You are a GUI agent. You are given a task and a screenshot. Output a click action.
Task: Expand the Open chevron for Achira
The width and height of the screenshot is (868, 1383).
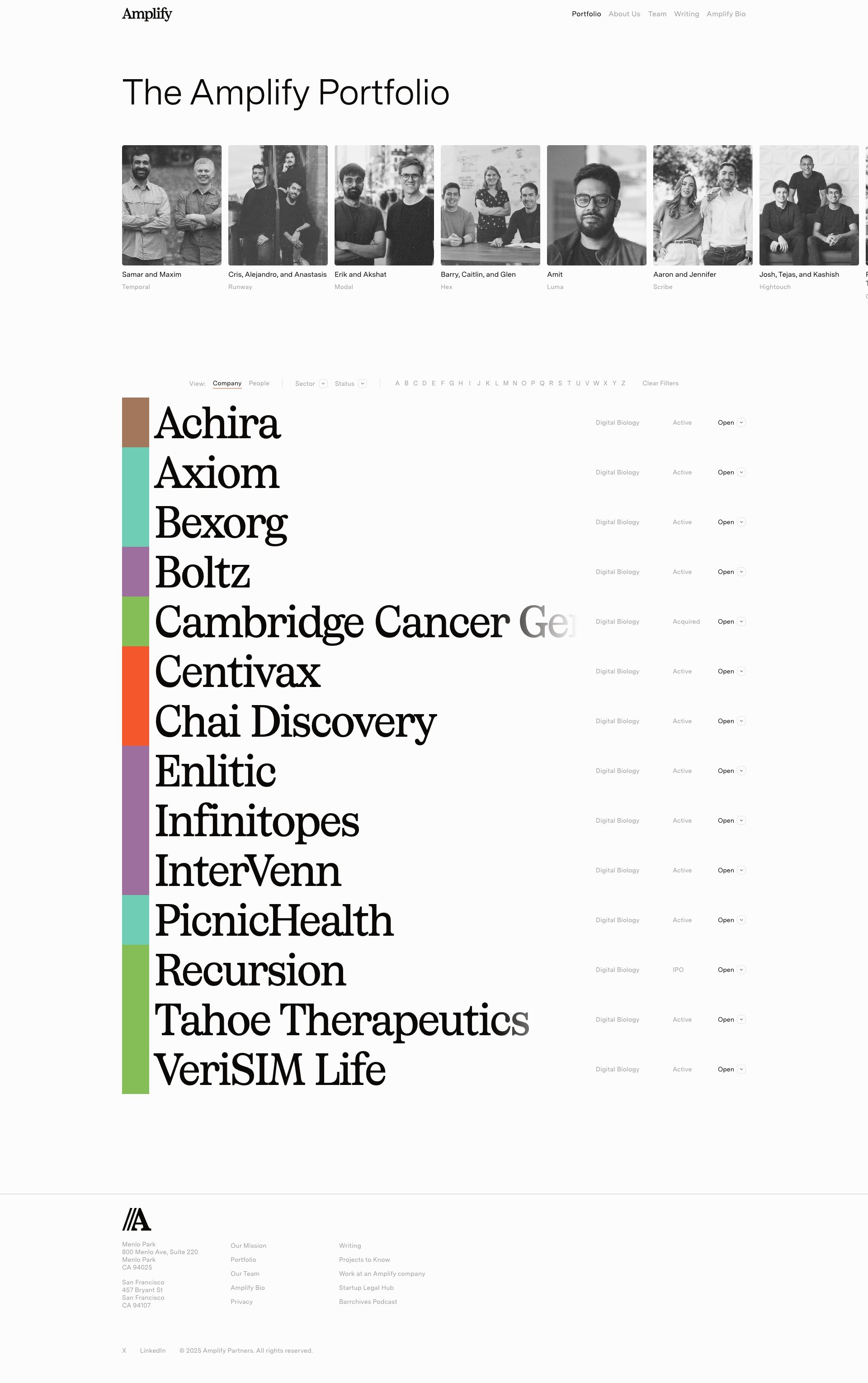pos(741,423)
